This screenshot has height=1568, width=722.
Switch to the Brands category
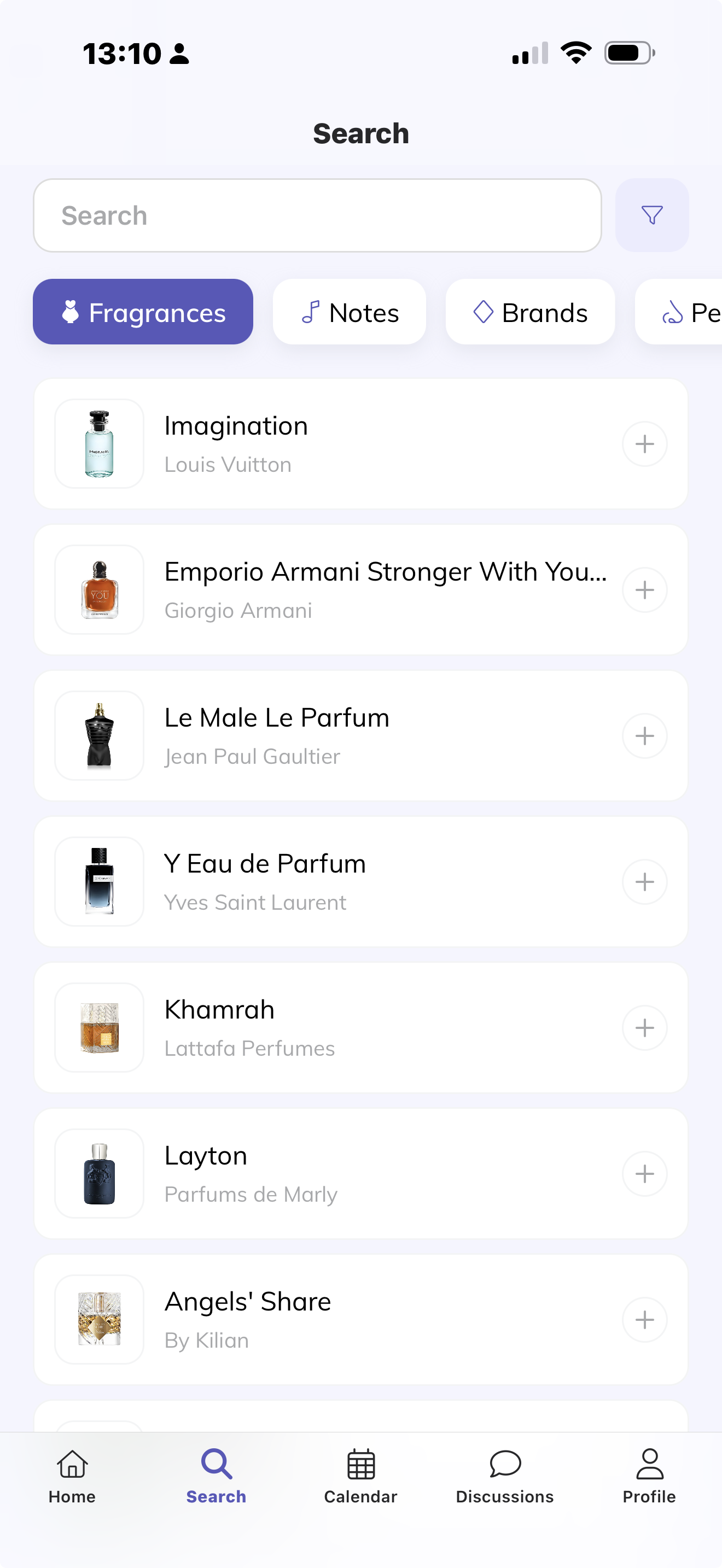tap(529, 312)
